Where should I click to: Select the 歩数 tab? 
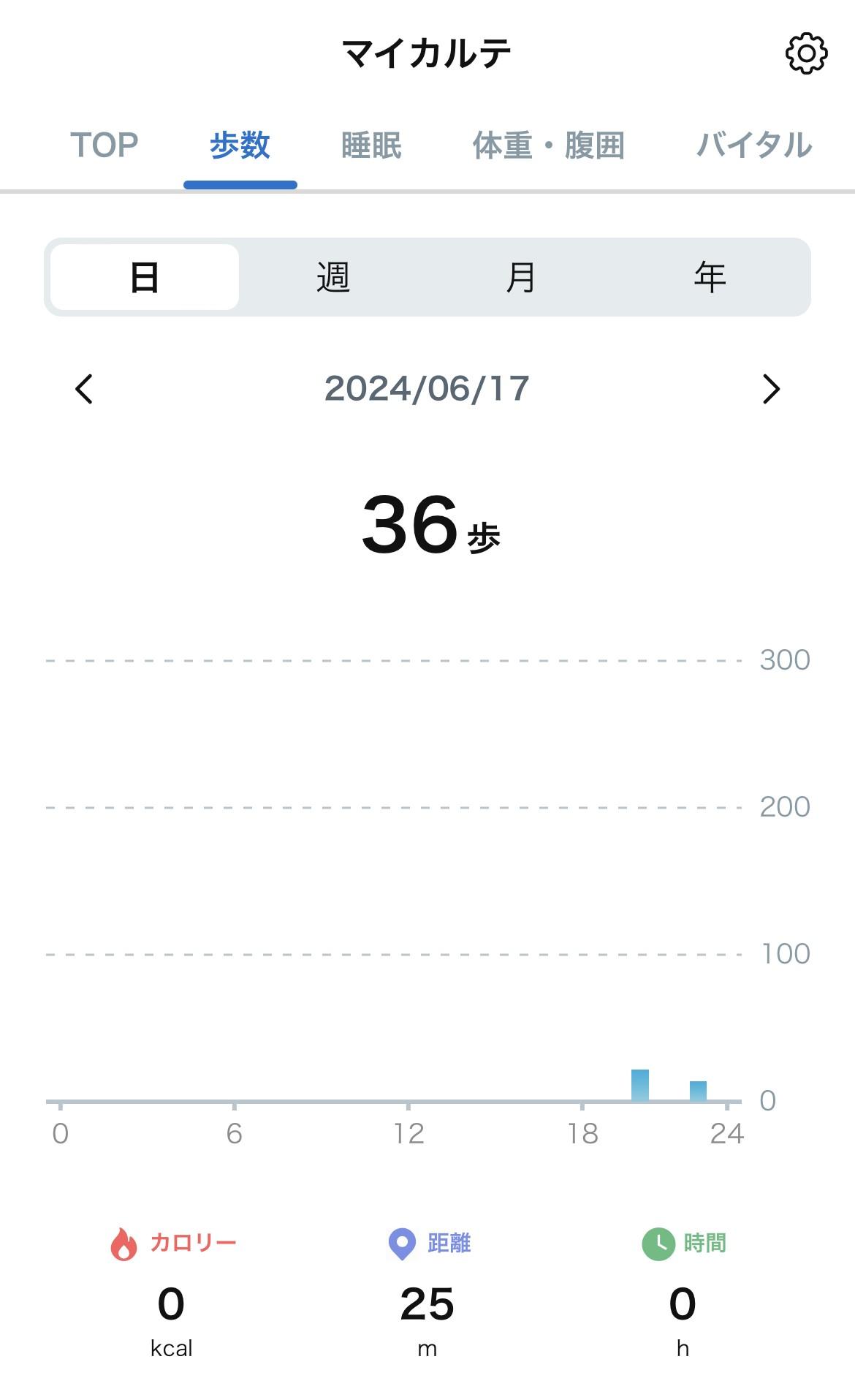pyautogui.click(x=240, y=145)
